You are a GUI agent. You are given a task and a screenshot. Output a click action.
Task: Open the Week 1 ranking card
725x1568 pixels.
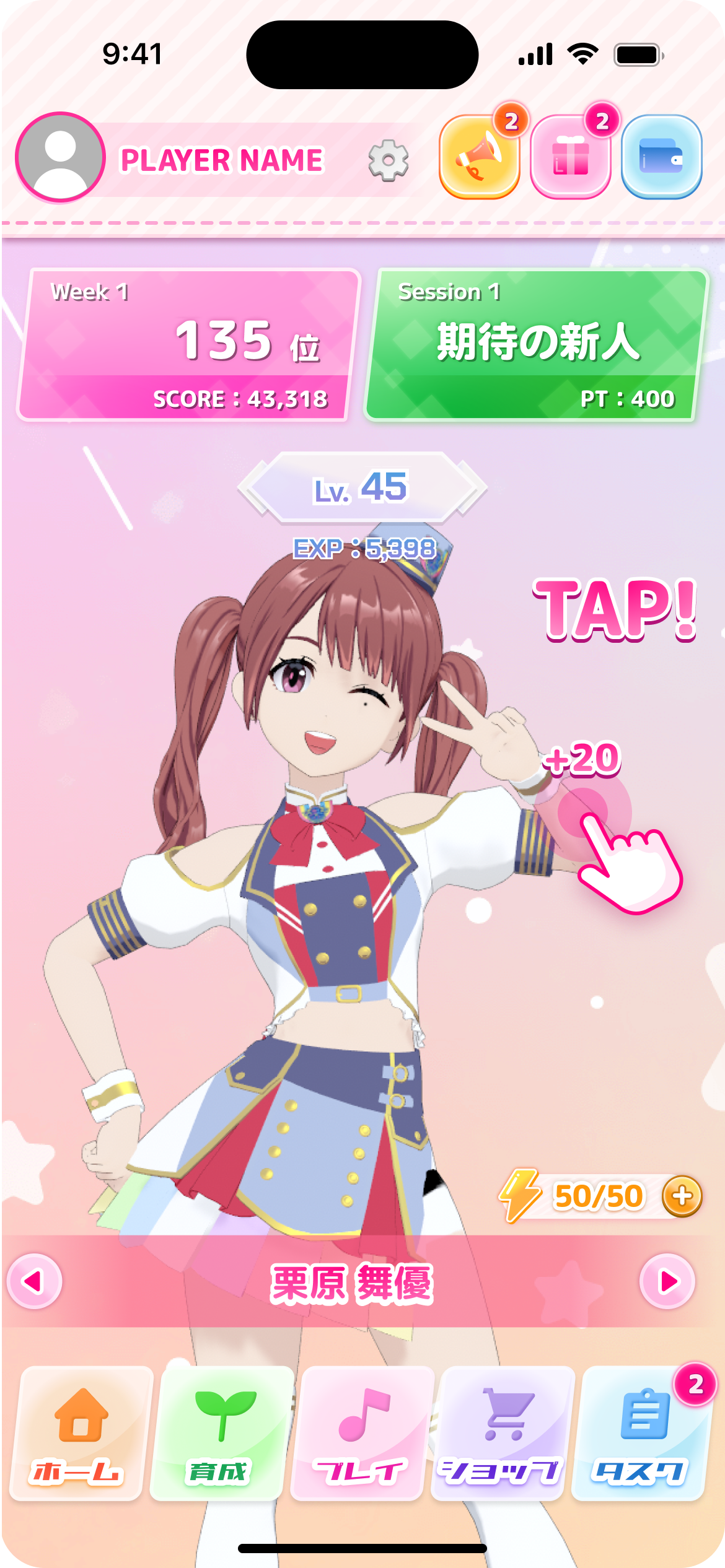[x=188, y=345]
